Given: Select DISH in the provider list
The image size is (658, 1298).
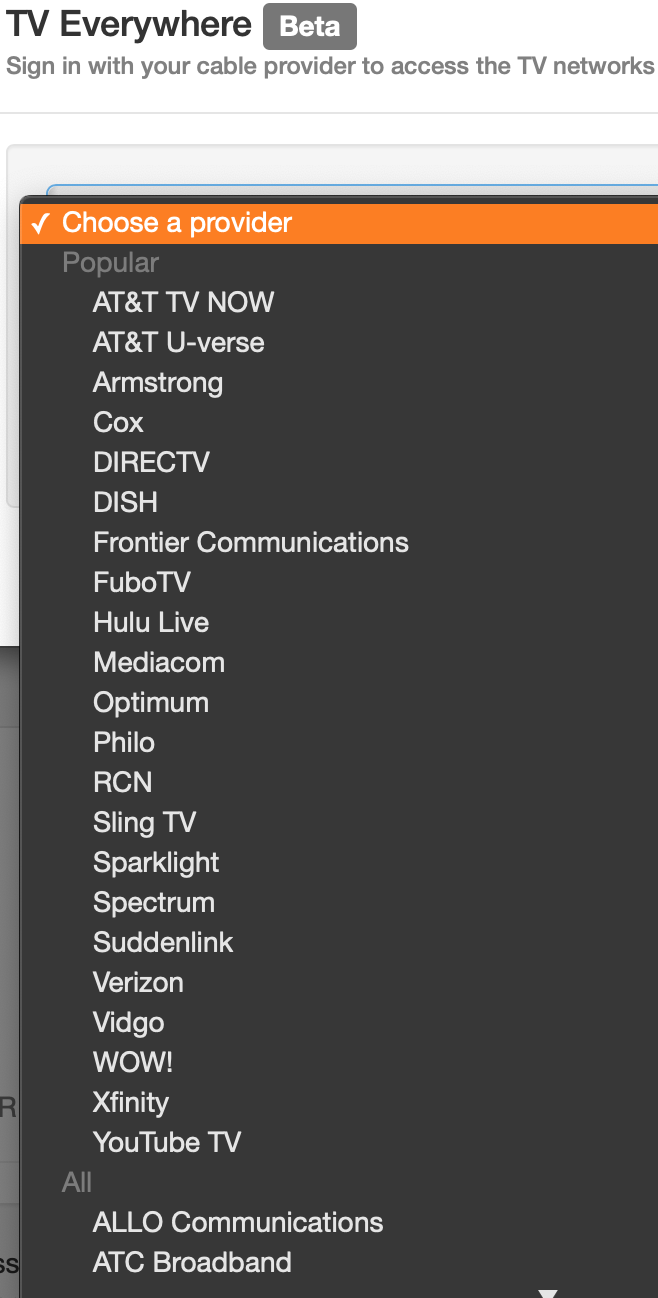Looking at the screenshot, I should (125, 502).
